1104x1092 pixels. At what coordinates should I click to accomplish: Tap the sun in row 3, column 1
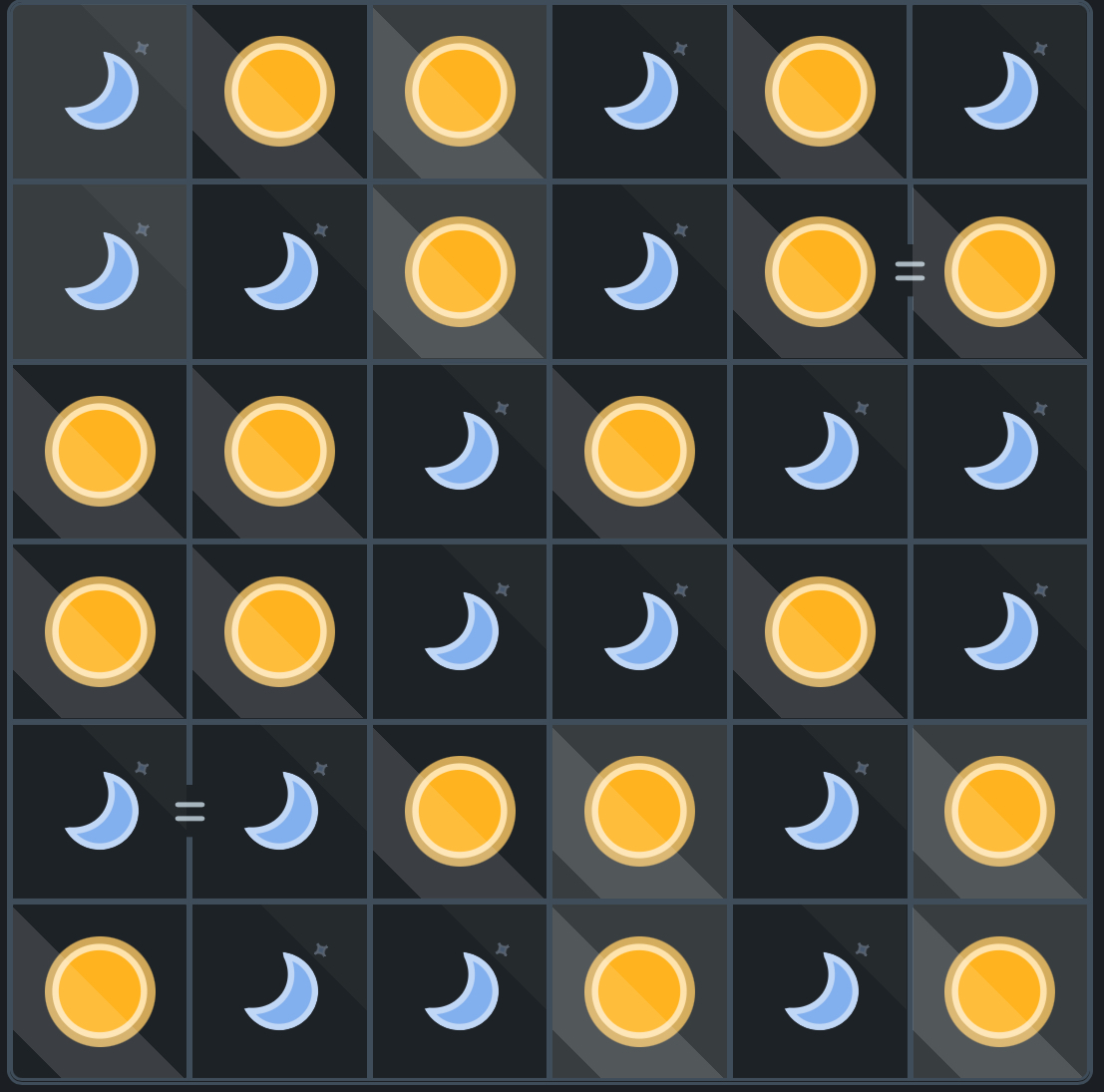(100, 451)
